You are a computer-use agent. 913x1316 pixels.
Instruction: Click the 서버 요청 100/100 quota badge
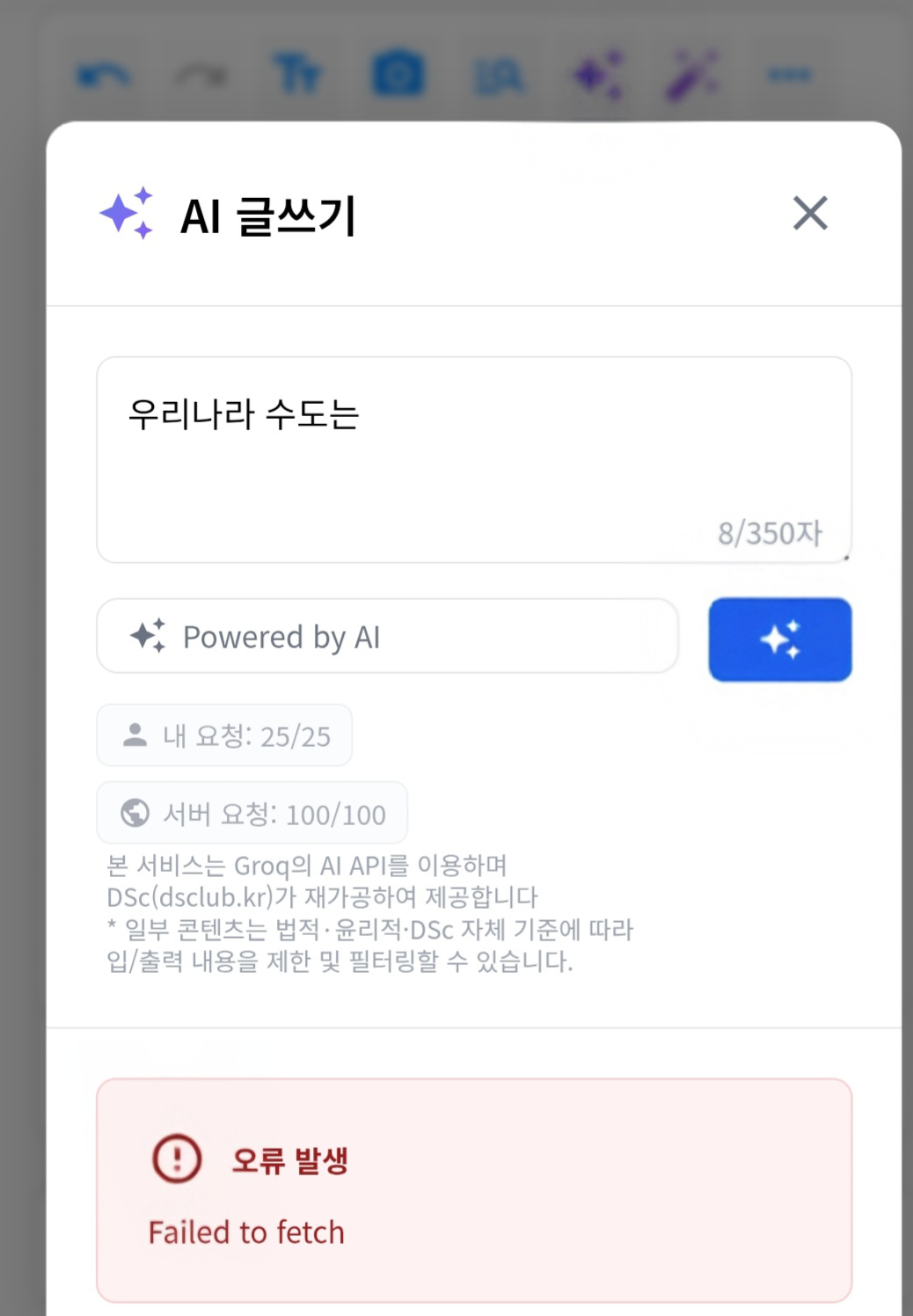pos(252,813)
